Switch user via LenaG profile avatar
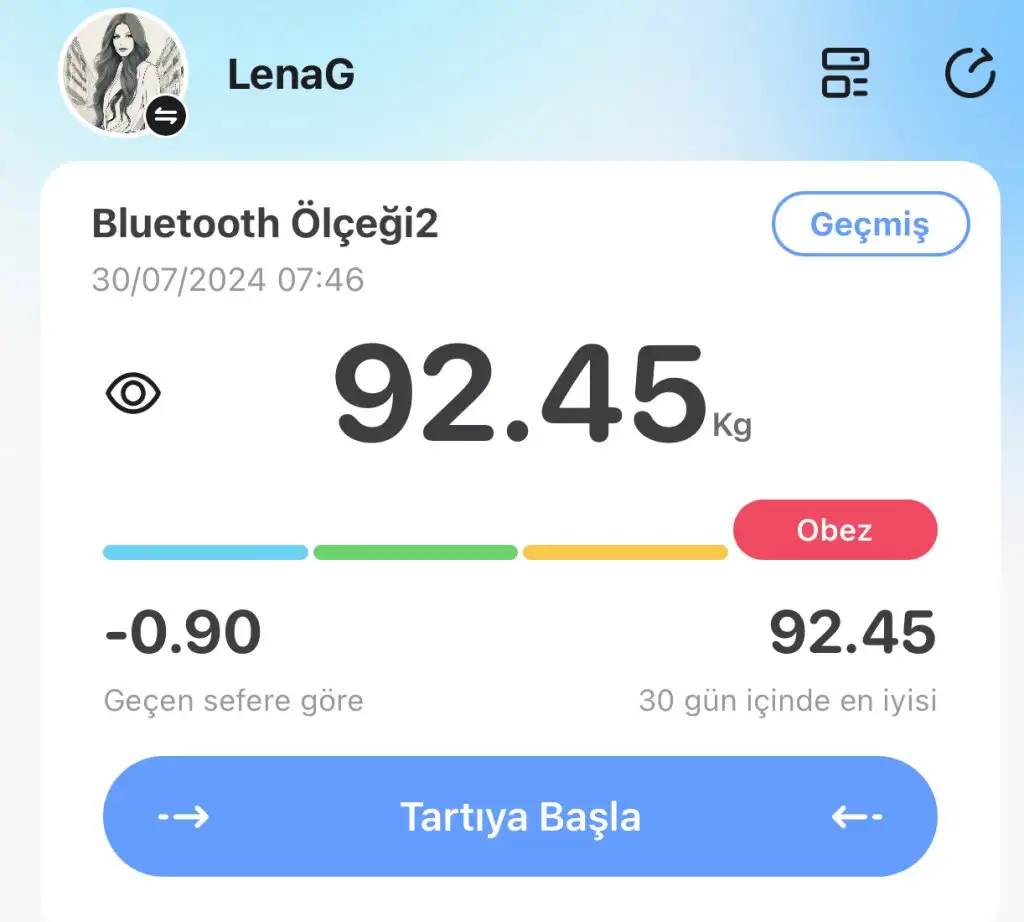Image resolution: width=1024 pixels, height=922 pixels. [x=124, y=74]
